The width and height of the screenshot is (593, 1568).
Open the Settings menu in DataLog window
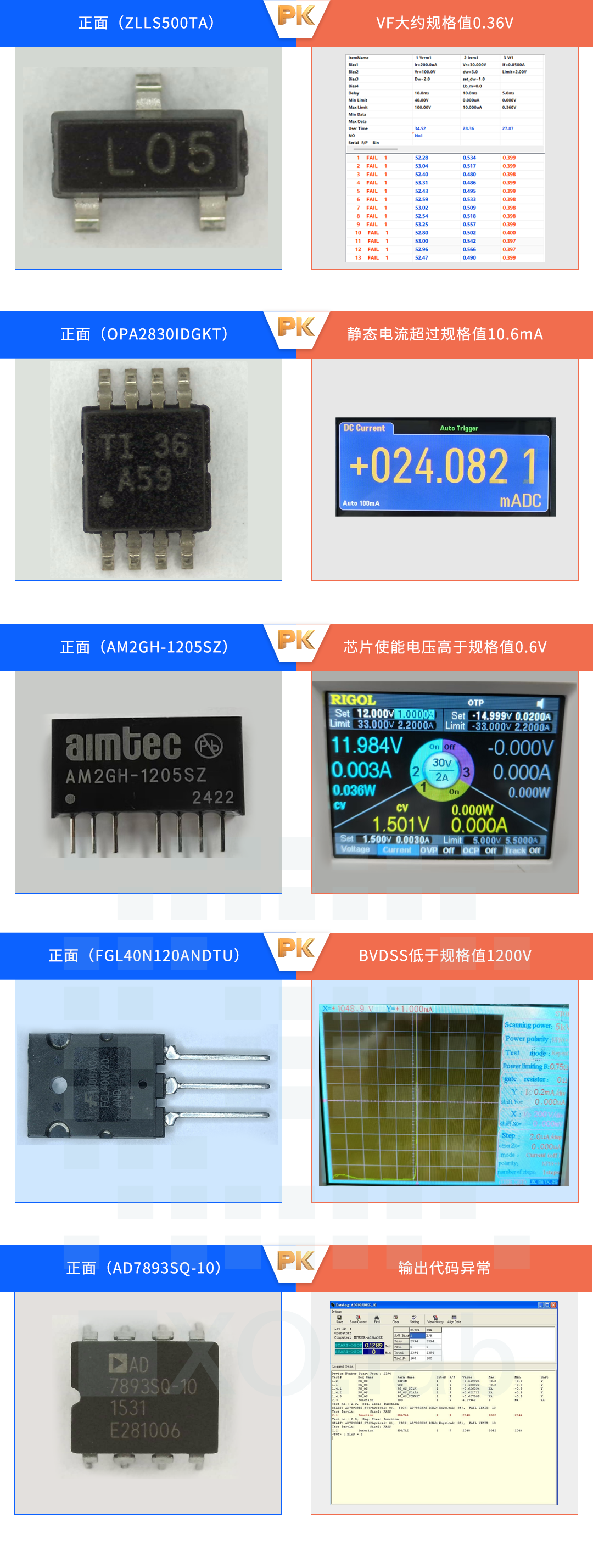point(337,1310)
